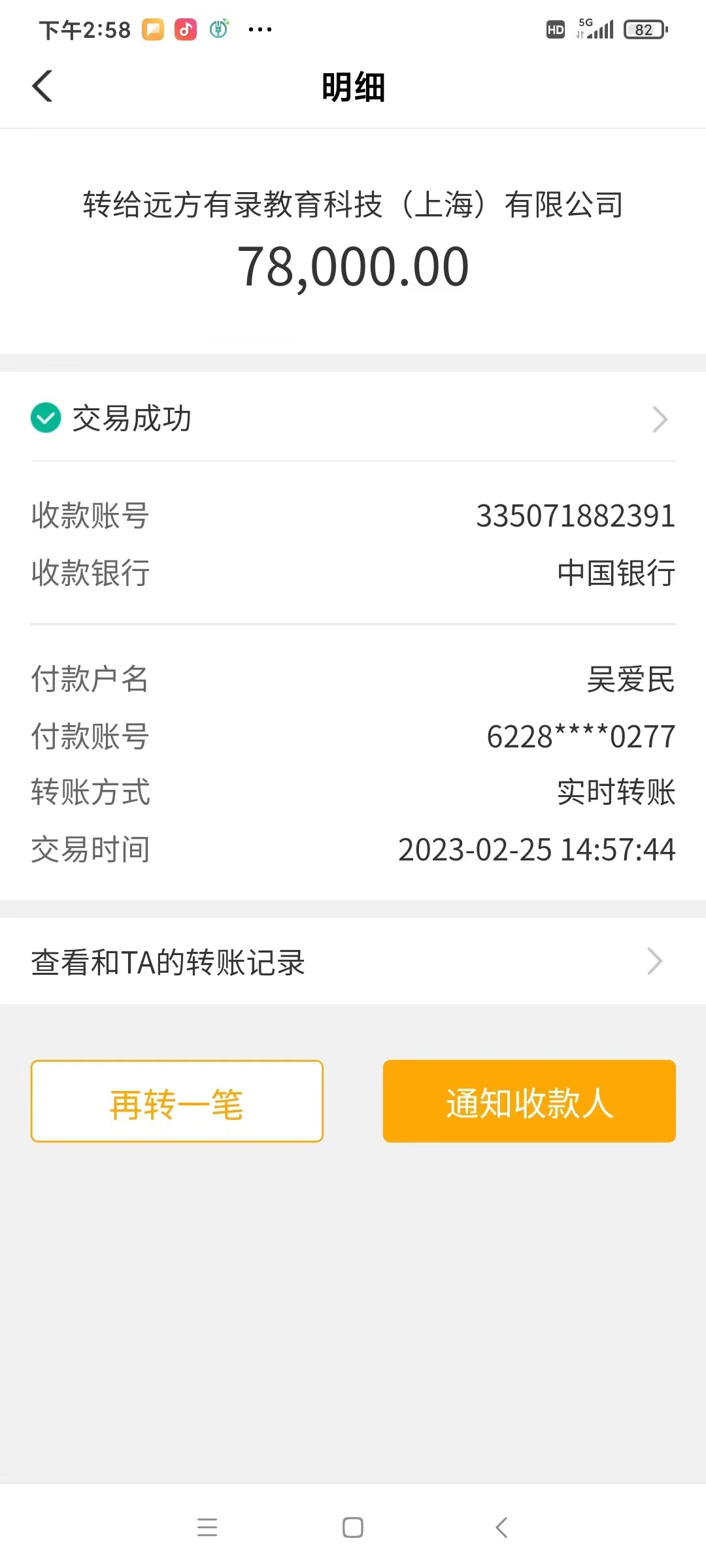Select 通知收款人 to notify the payee
706x1568 pixels.
[529, 1102]
